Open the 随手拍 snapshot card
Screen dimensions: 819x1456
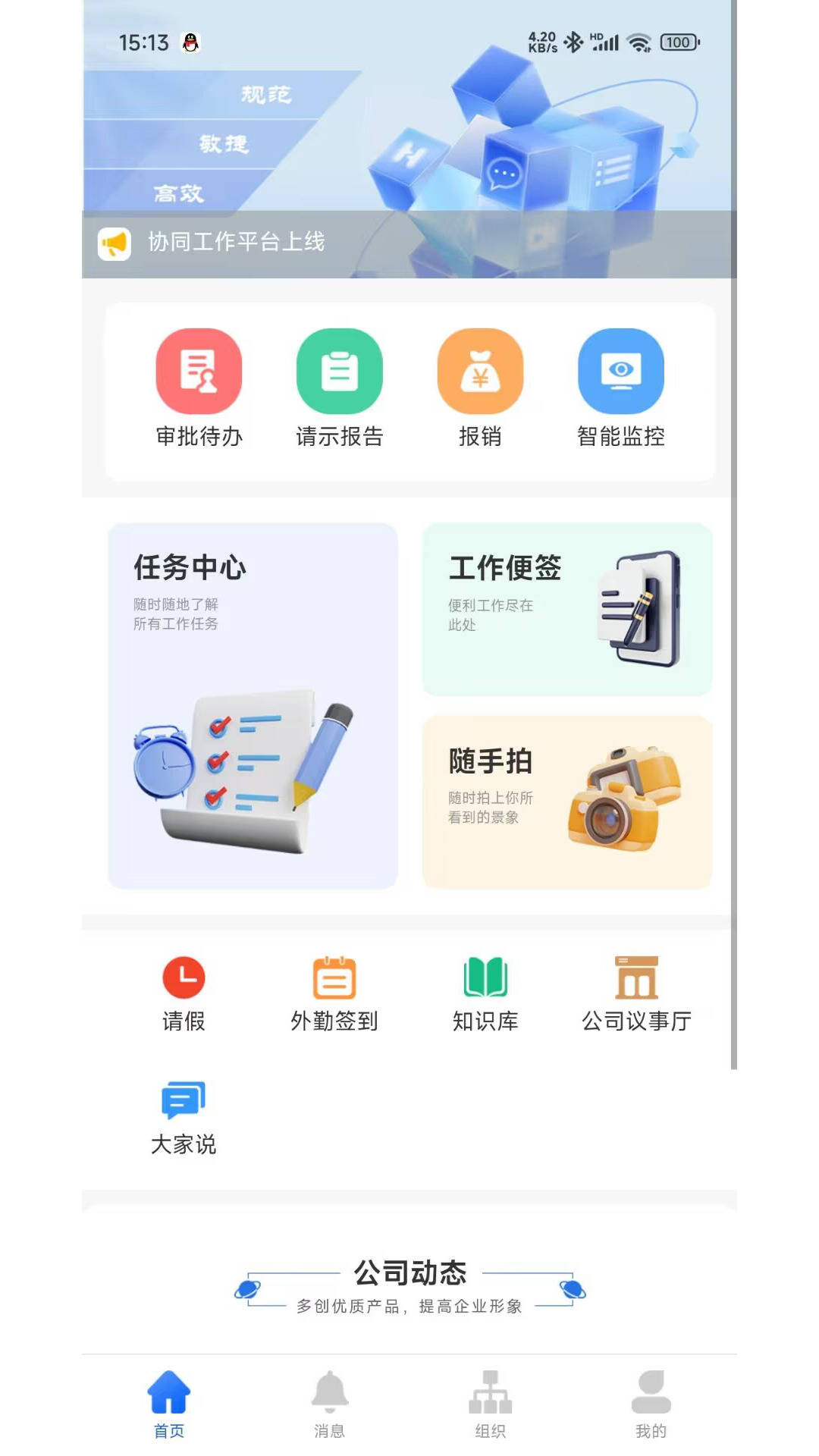click(567, 800)
